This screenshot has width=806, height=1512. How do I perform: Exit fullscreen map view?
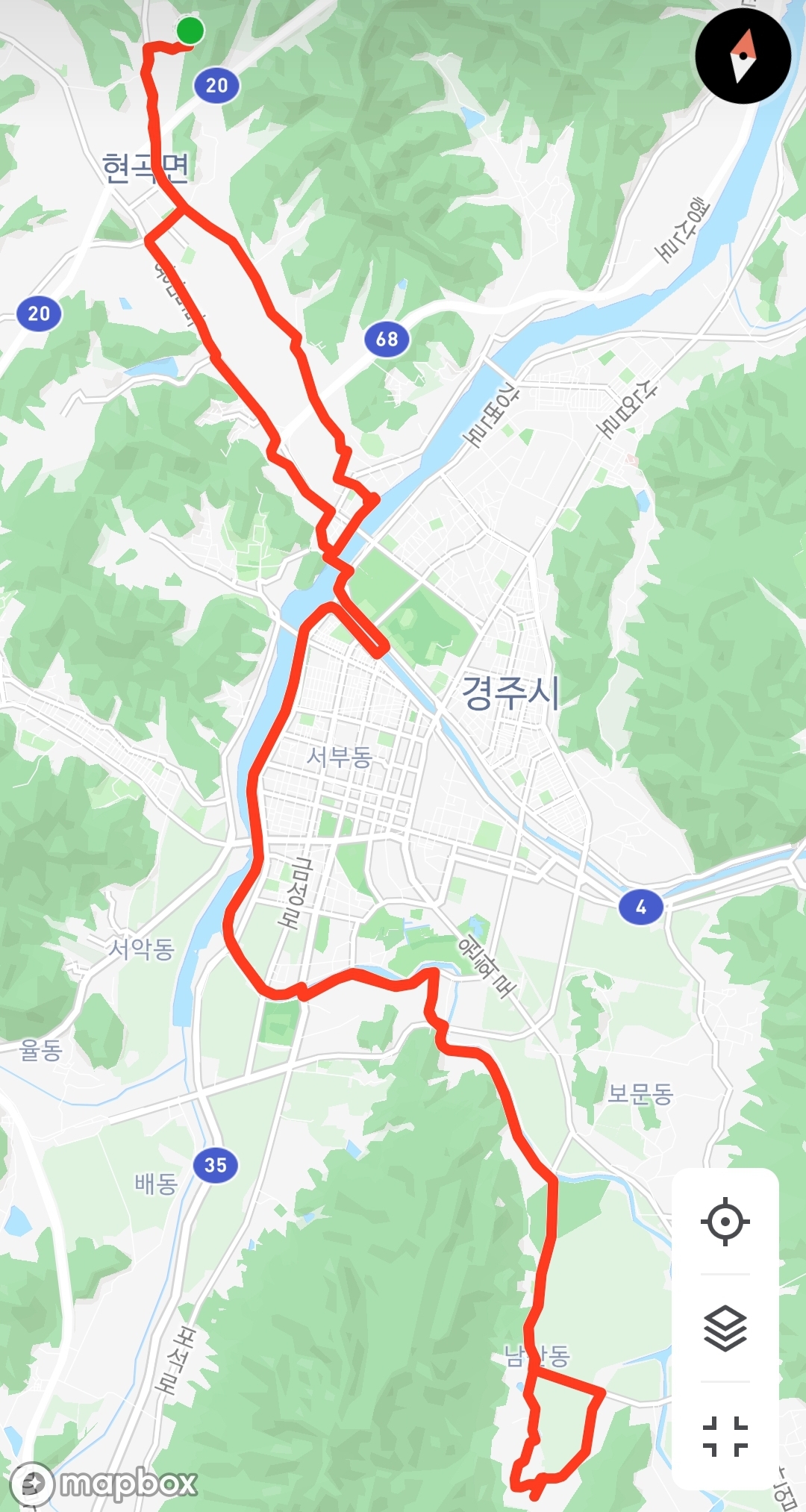pyautogui.click(x=725, y=1436)
